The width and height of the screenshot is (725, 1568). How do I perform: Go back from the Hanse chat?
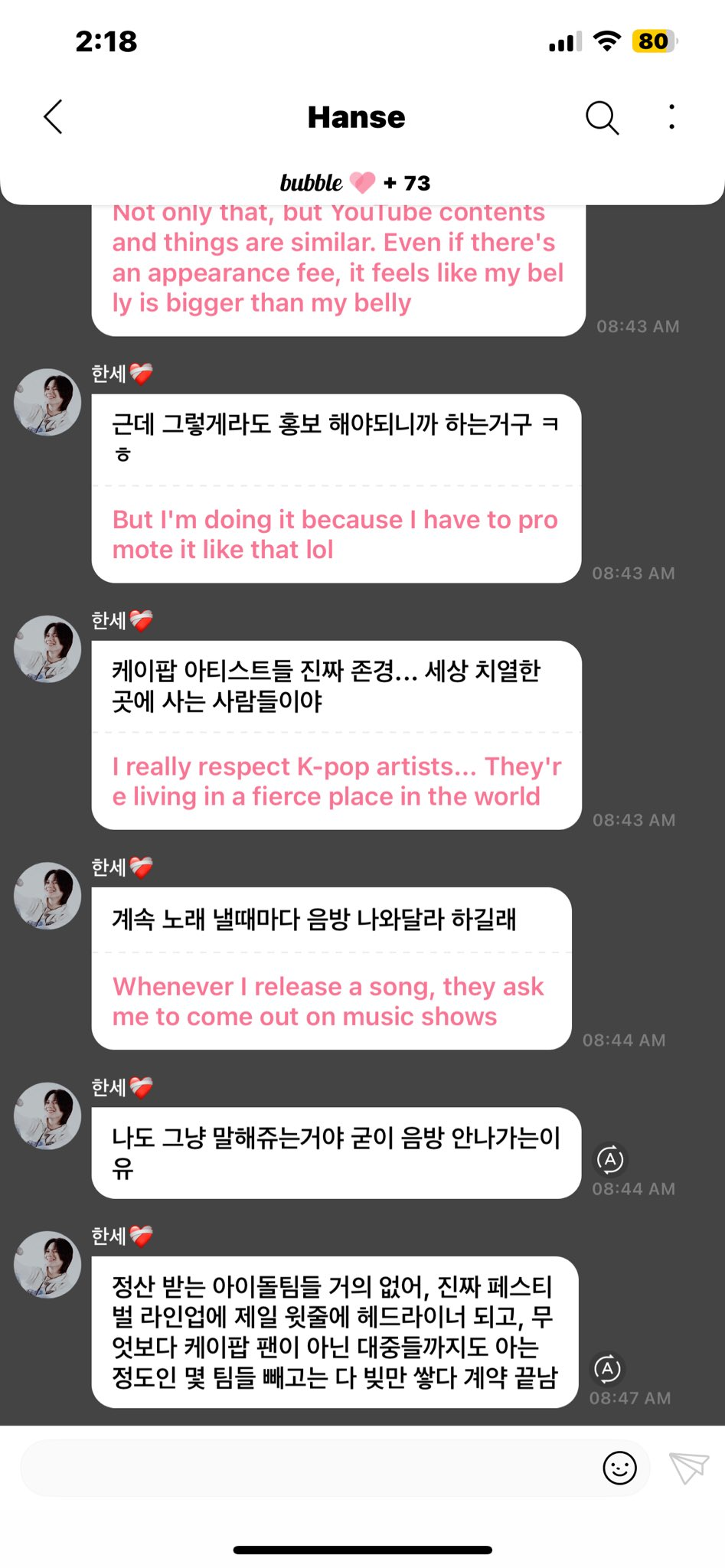pyautogui.click(x=53, y=117)
